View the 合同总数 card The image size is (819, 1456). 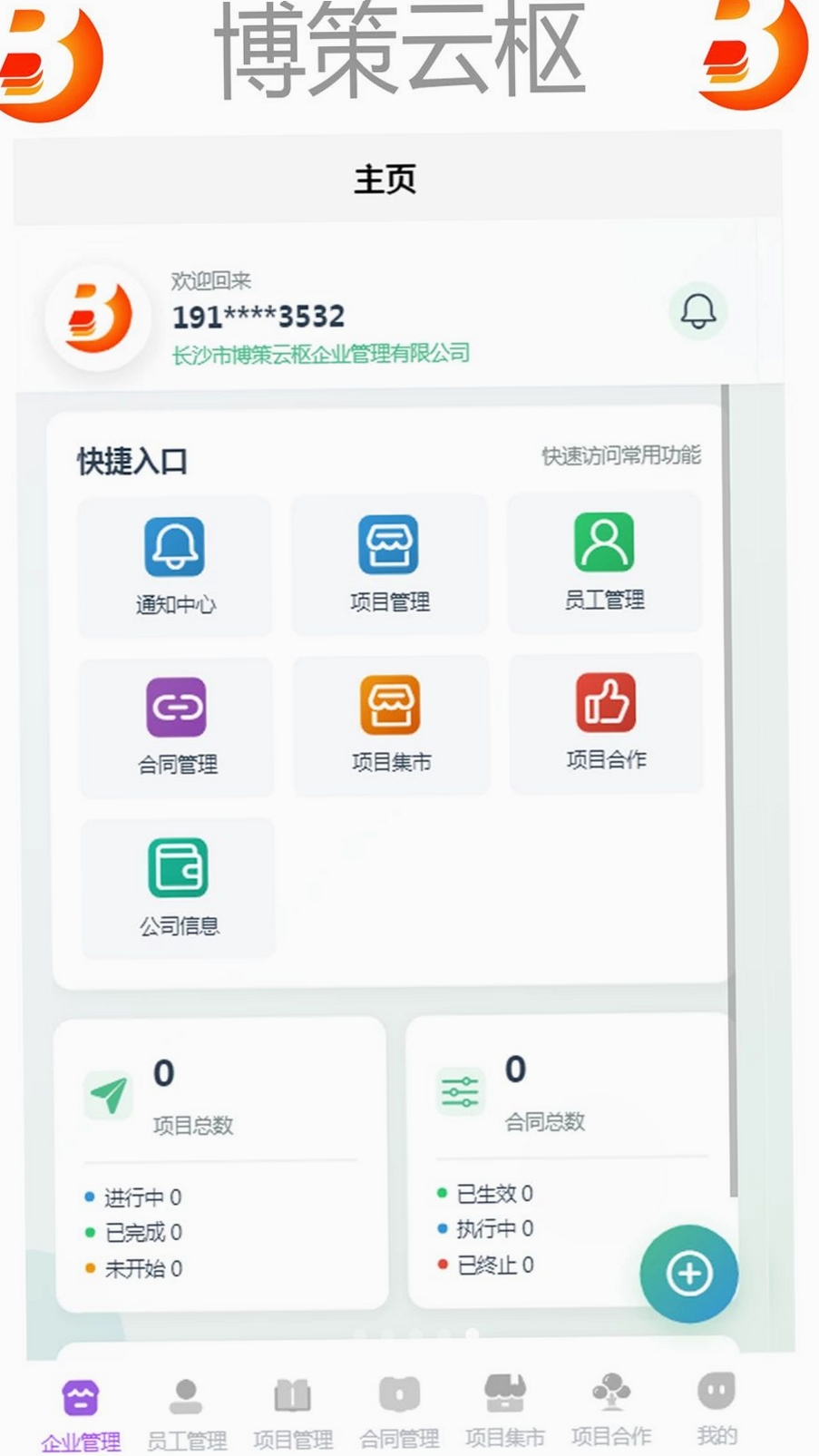pyautogui.click(x=570, y=1160)
